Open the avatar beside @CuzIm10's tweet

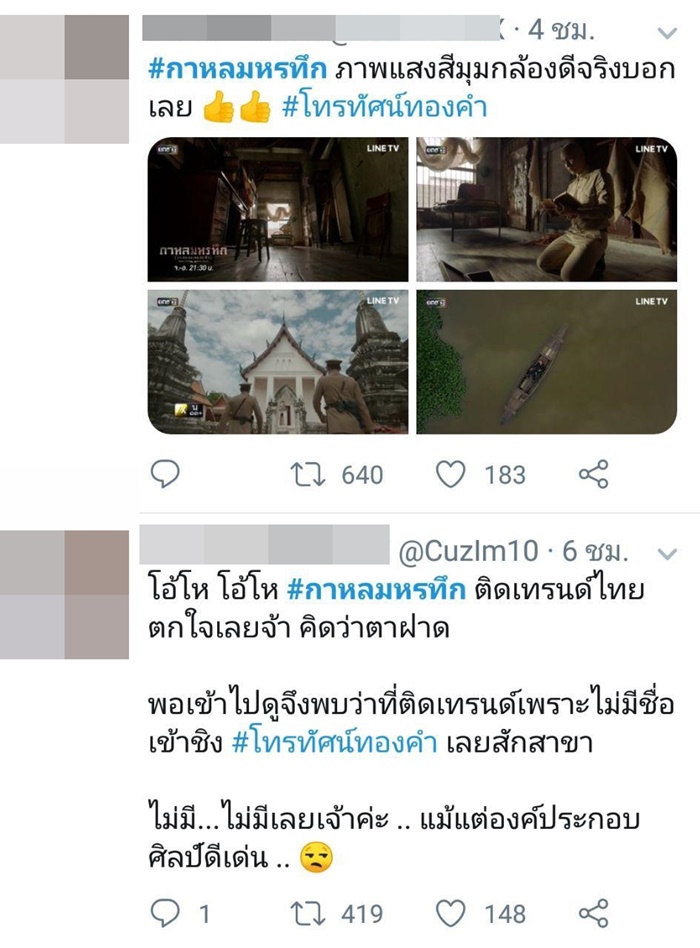65,594
